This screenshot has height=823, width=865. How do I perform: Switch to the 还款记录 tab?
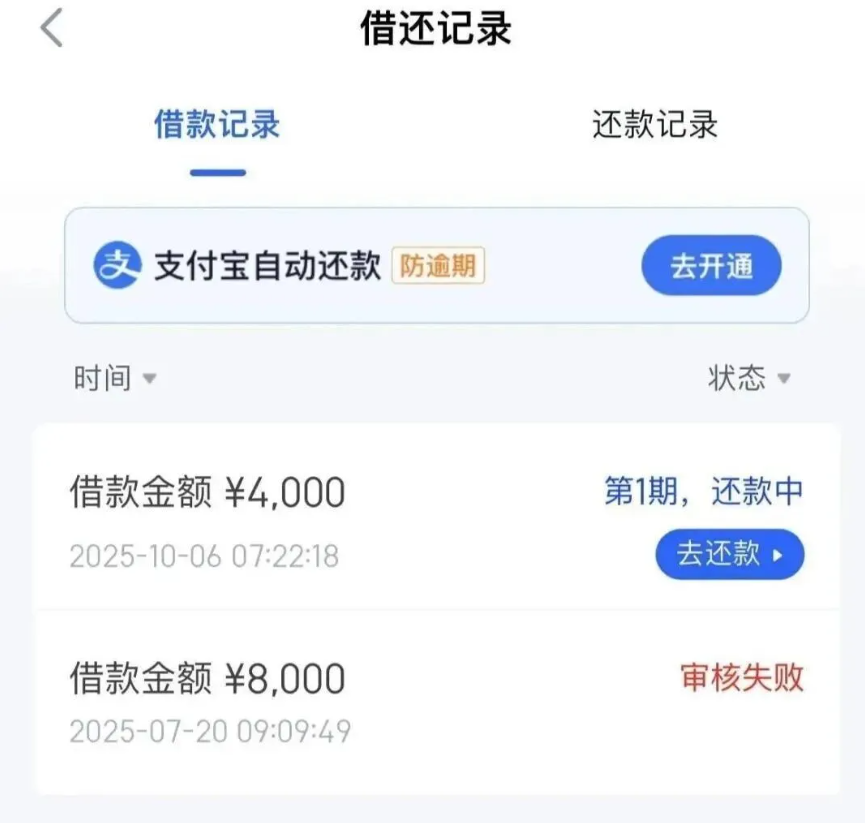coord(654,126)
